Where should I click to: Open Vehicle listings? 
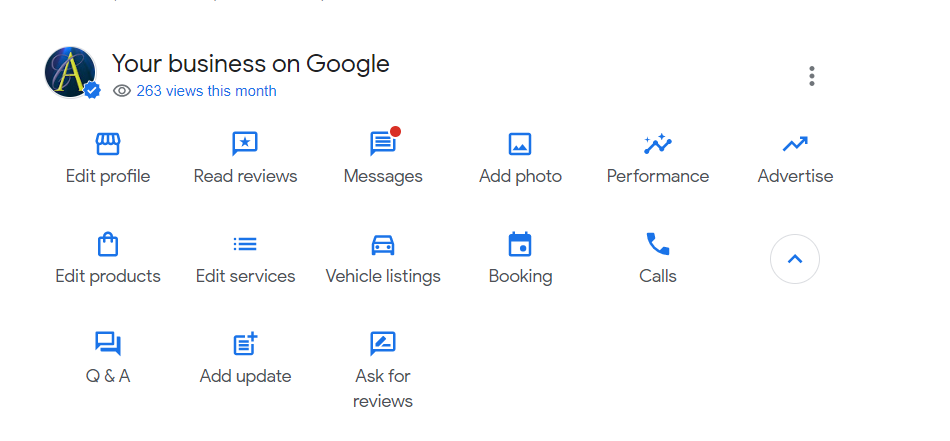[383, 258]
